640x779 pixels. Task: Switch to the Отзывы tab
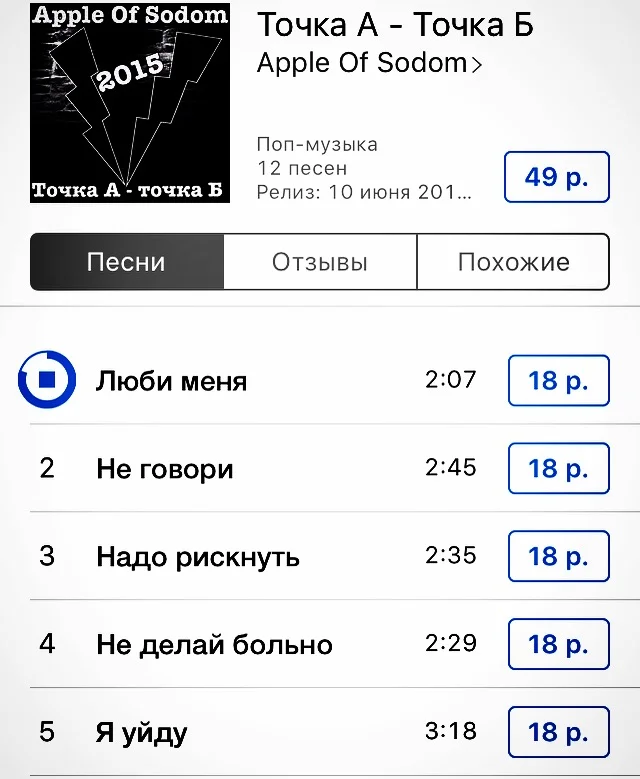[320, 262]
